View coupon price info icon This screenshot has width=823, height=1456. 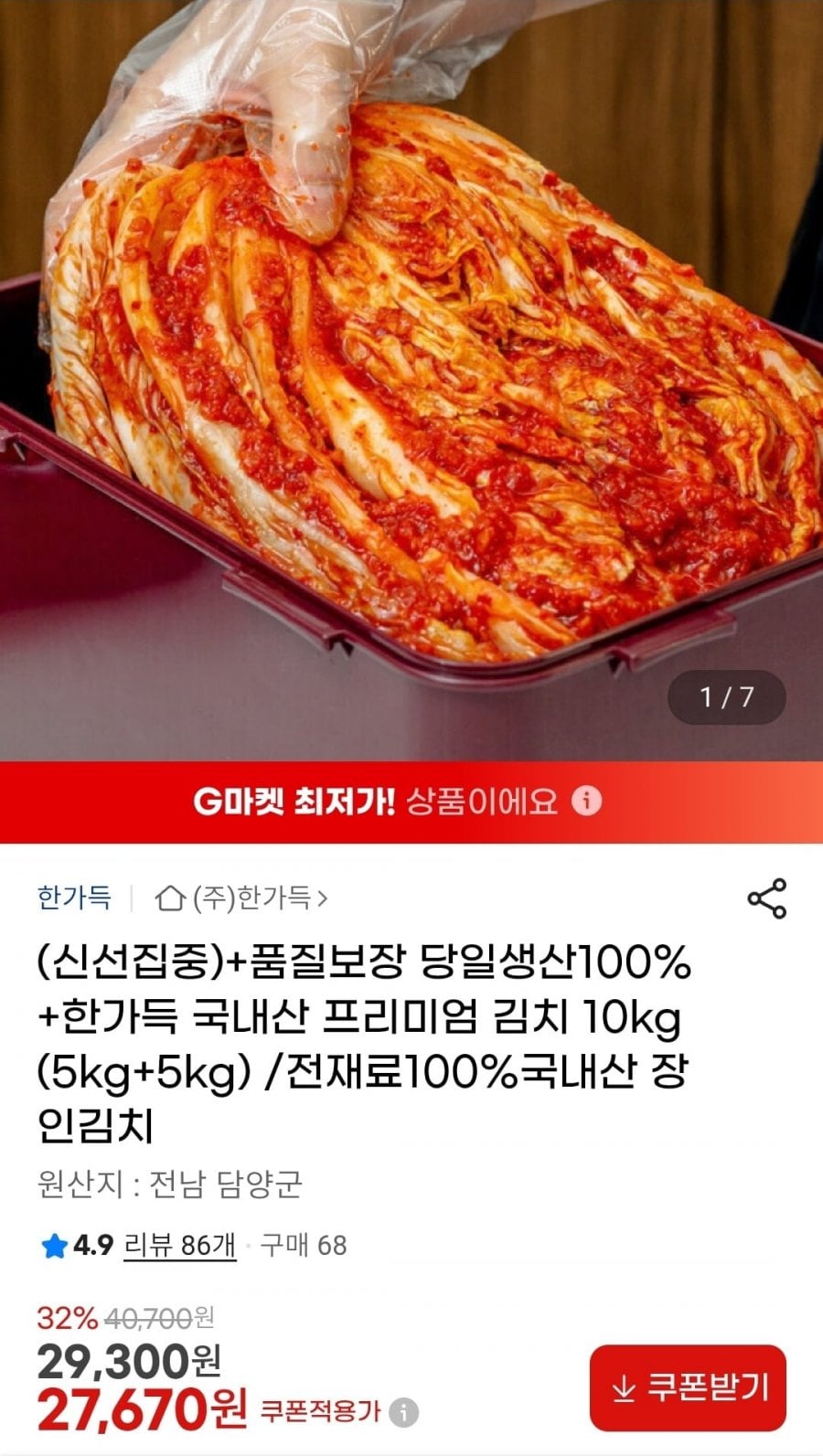coord(403,1412)
